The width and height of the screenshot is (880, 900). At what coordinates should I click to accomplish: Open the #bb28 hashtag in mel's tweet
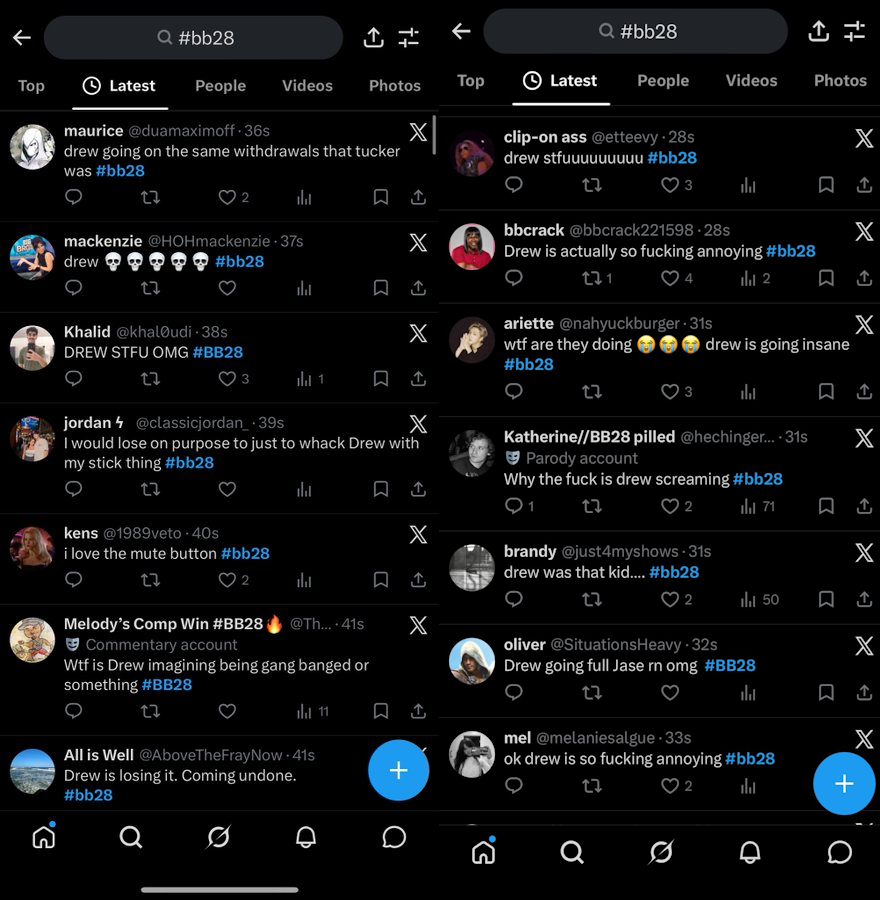[x=750, y=759]
